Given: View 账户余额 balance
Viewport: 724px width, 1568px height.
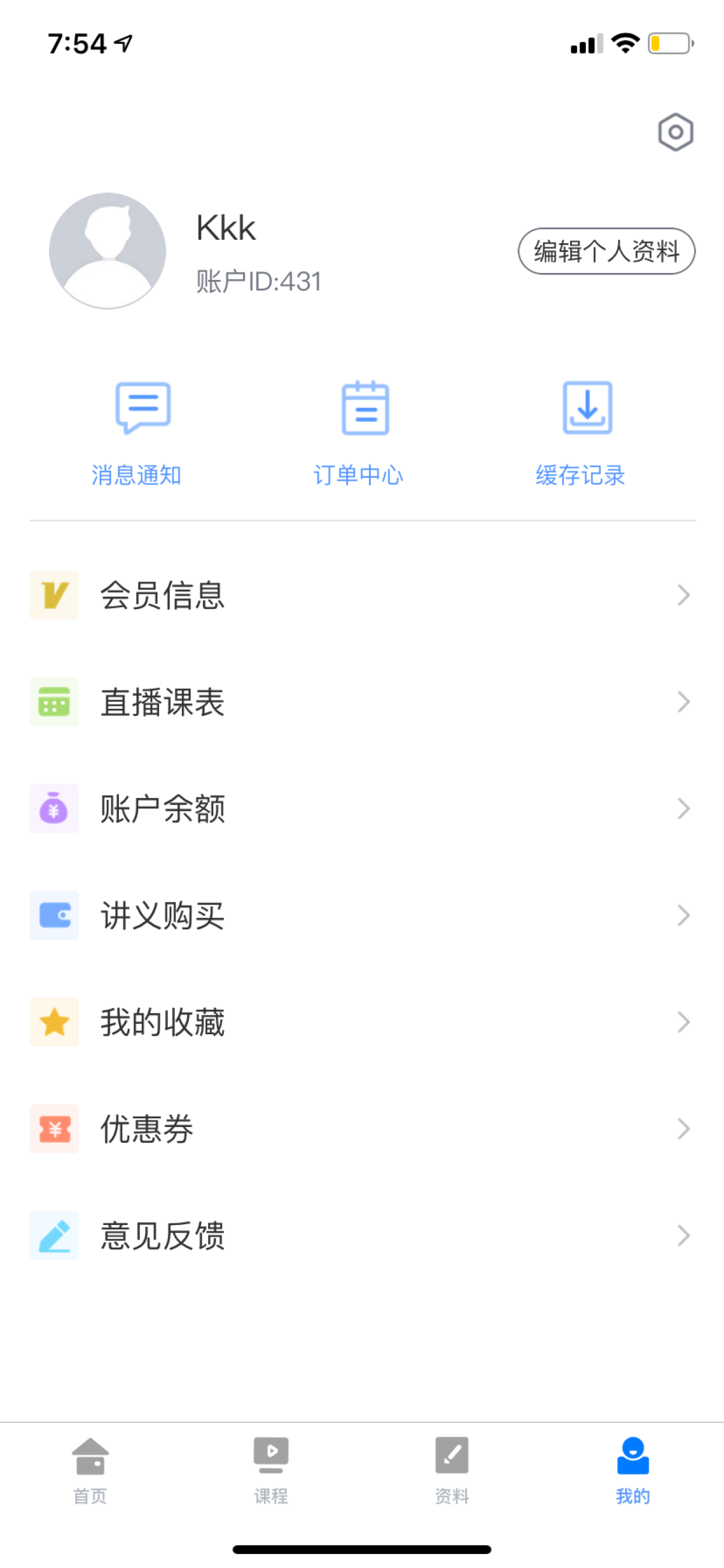Looking at the screenshot, I should pyautogui.click(x=362, y=808).
